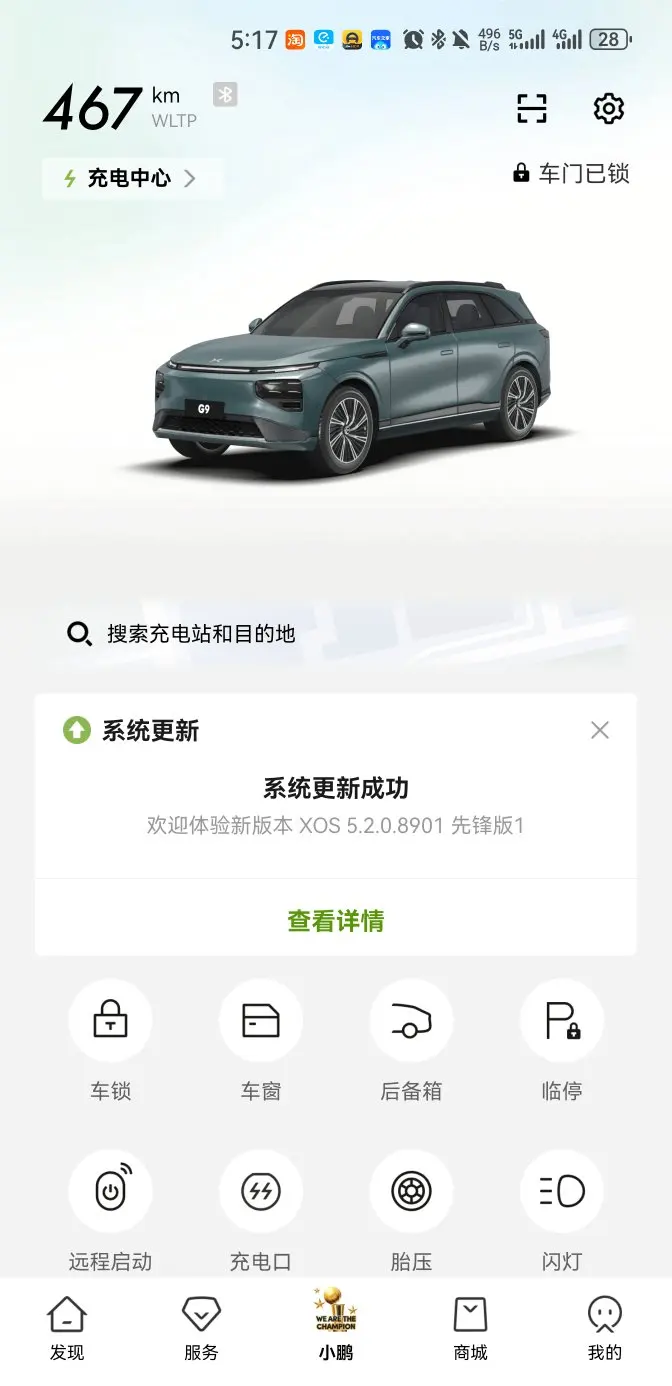The image size is (672, 1386).
Task: Open 充电中心 charging center
Action: 132,179
